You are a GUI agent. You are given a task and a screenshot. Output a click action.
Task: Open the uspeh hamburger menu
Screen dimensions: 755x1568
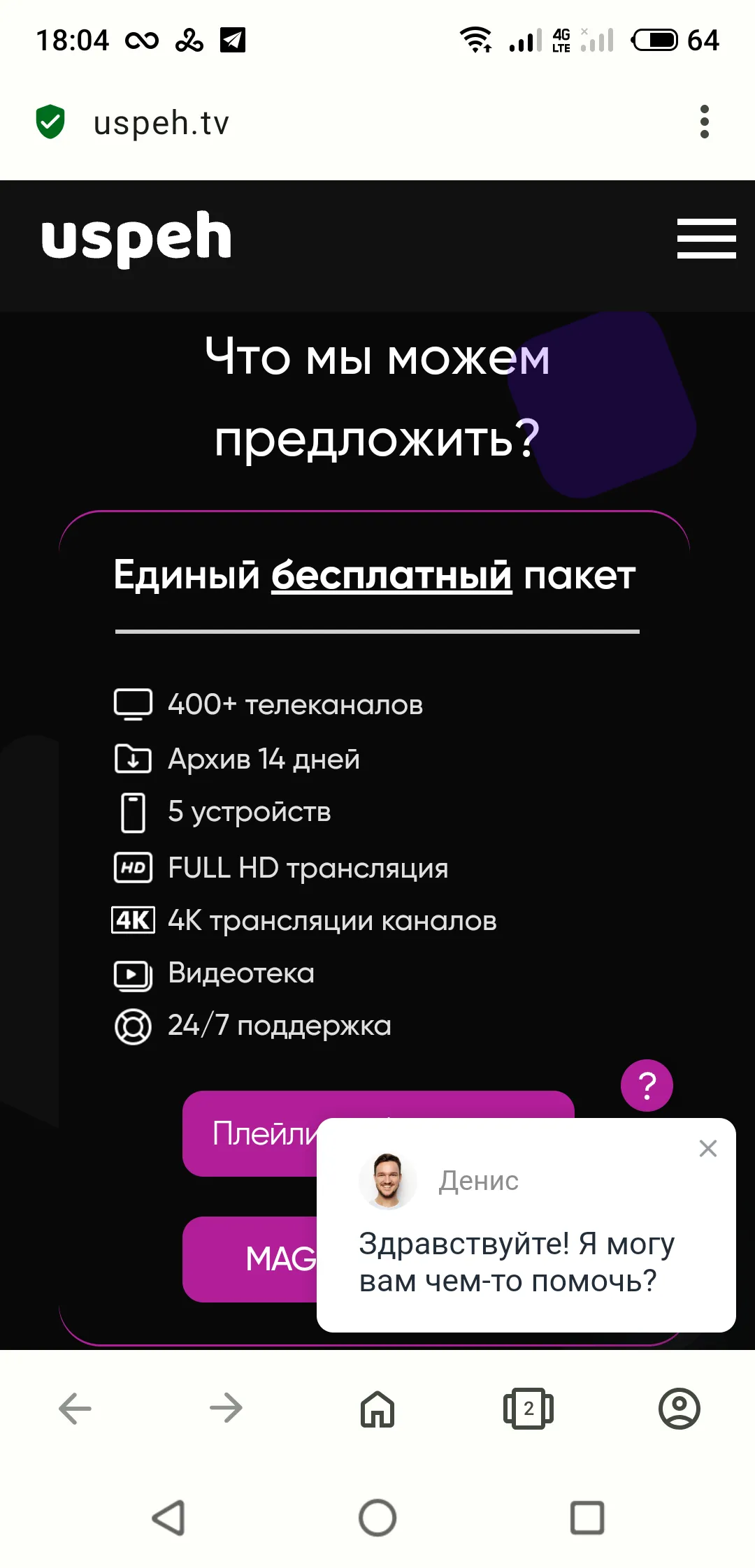pos(706,238)
